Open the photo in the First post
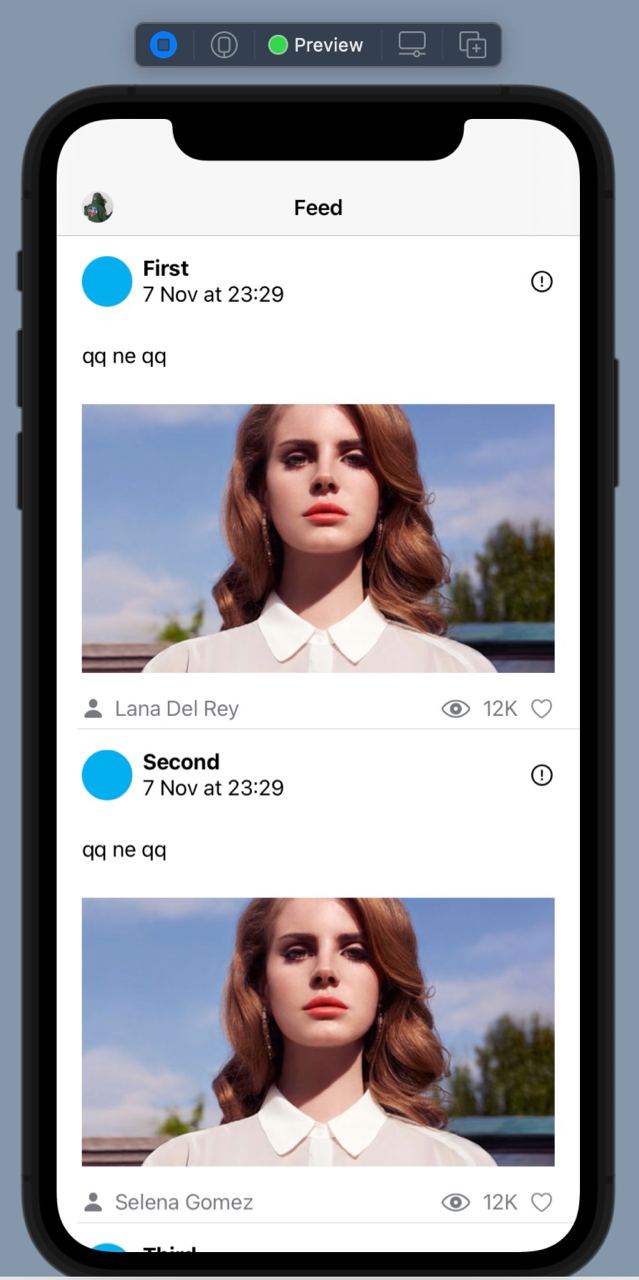The height and width of the screenshot is (1280, 639). pos(318,538)
